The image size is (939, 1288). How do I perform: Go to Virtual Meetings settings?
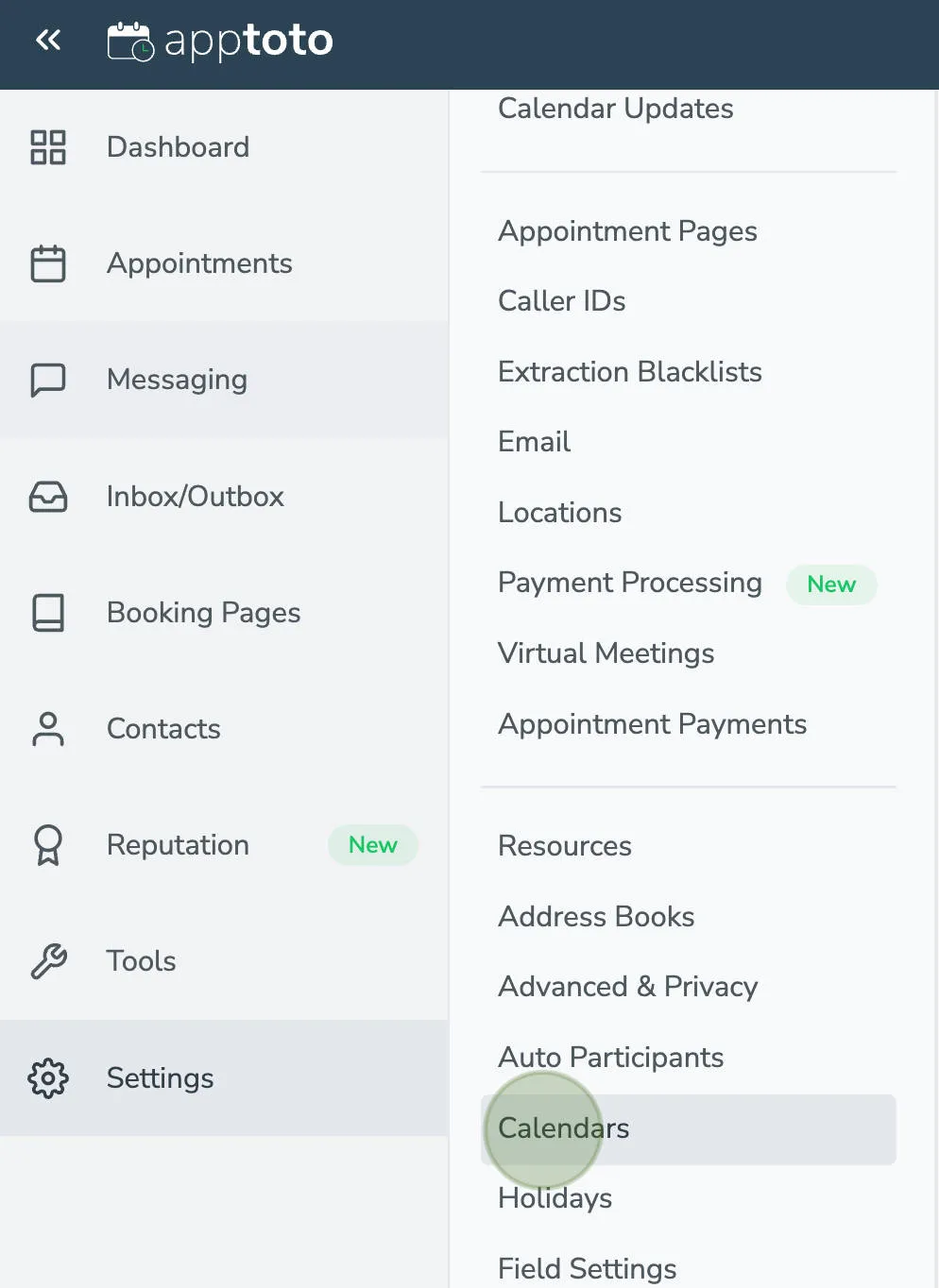pyautogui.click(x=606, y=652)
